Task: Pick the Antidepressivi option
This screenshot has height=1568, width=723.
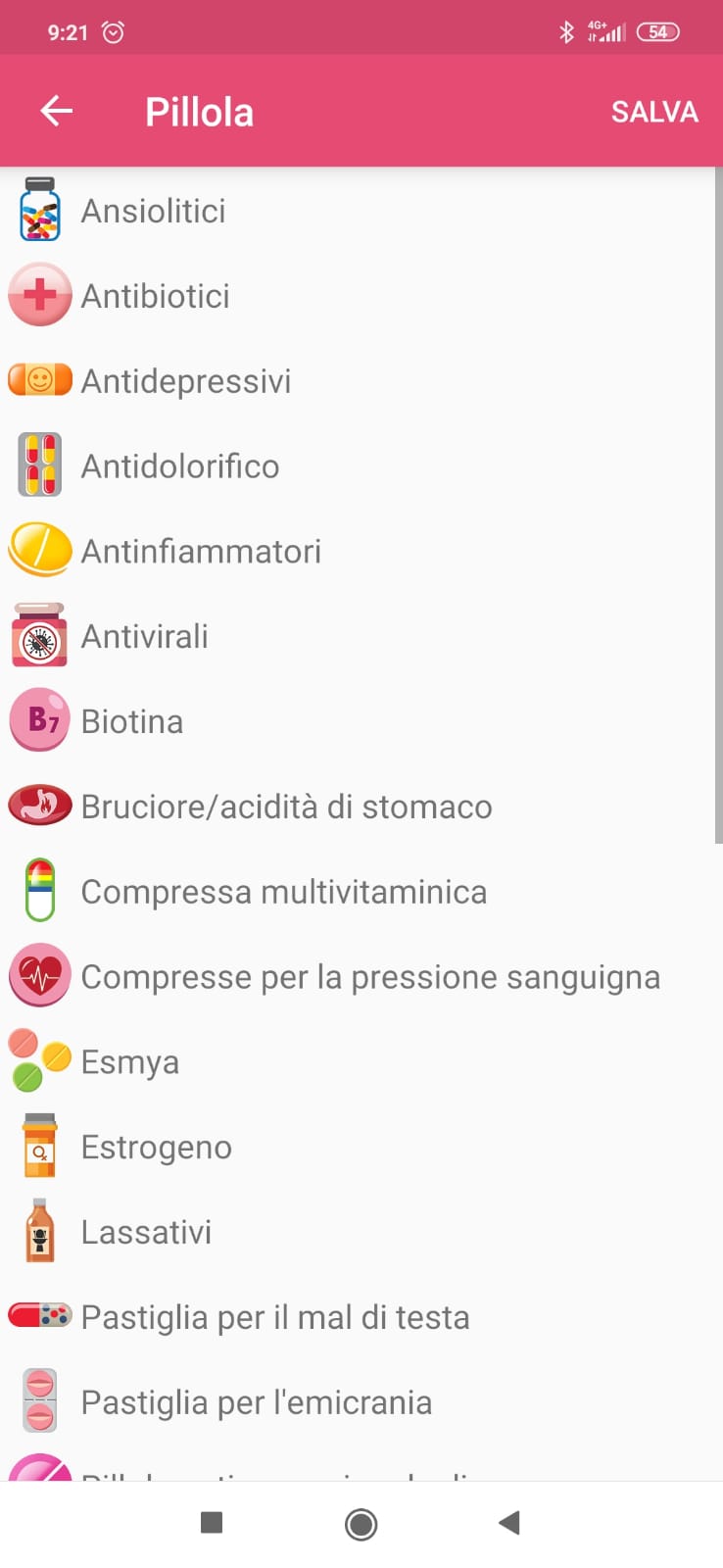Action: (186, 381)
